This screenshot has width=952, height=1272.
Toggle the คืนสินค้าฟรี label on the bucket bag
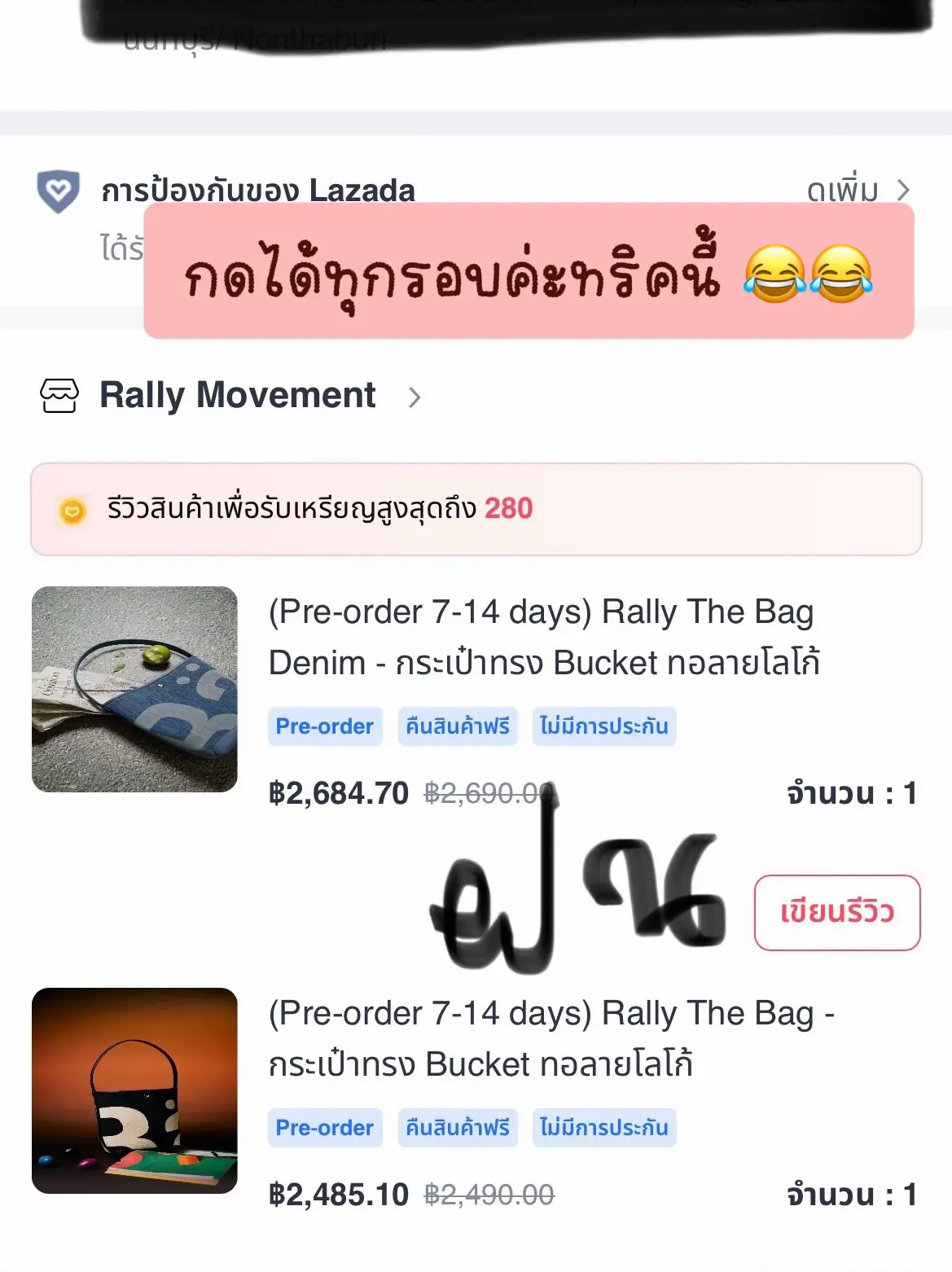[x=458, y=1128]
